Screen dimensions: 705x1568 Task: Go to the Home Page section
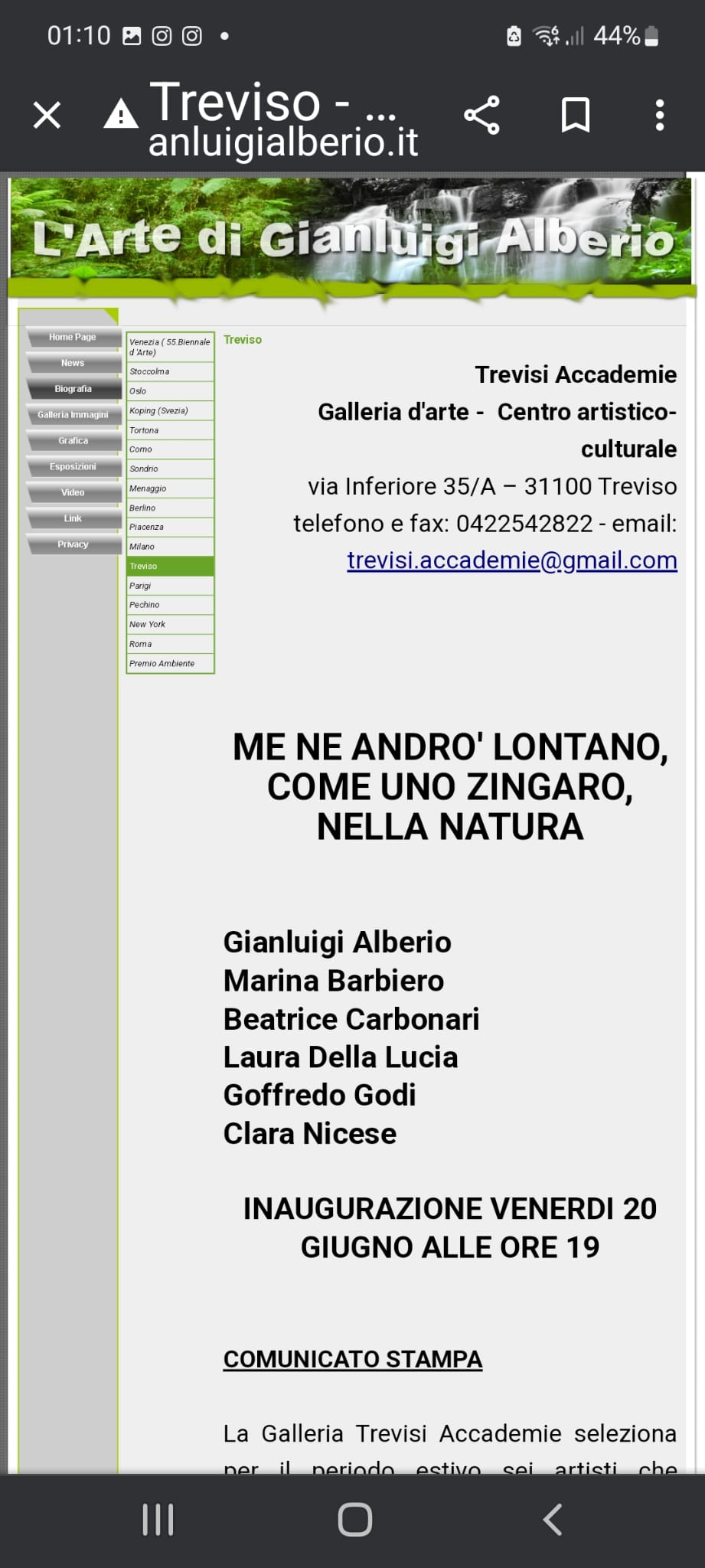tap(73, 337)
